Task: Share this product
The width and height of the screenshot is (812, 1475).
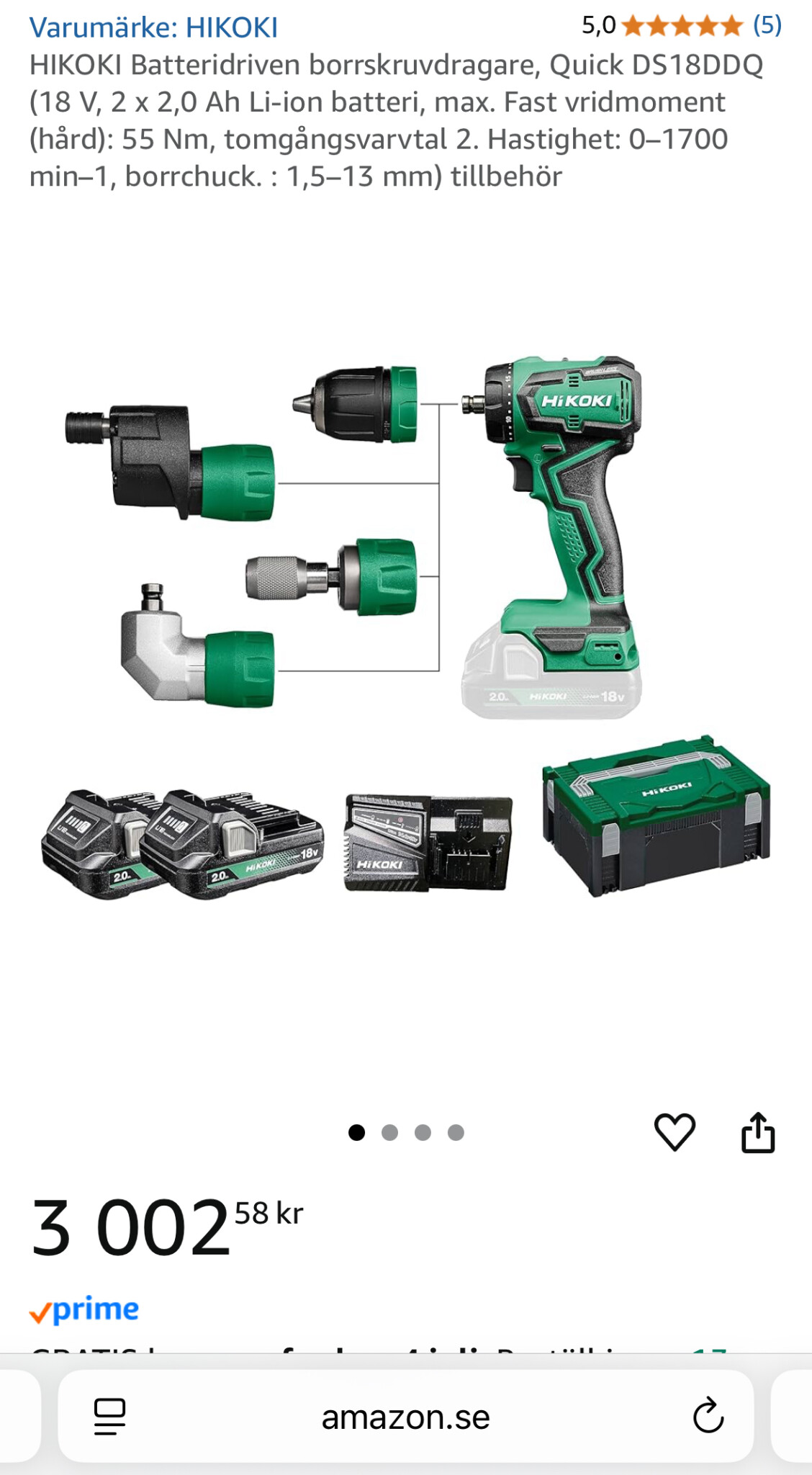Action: click(758, 1132)
